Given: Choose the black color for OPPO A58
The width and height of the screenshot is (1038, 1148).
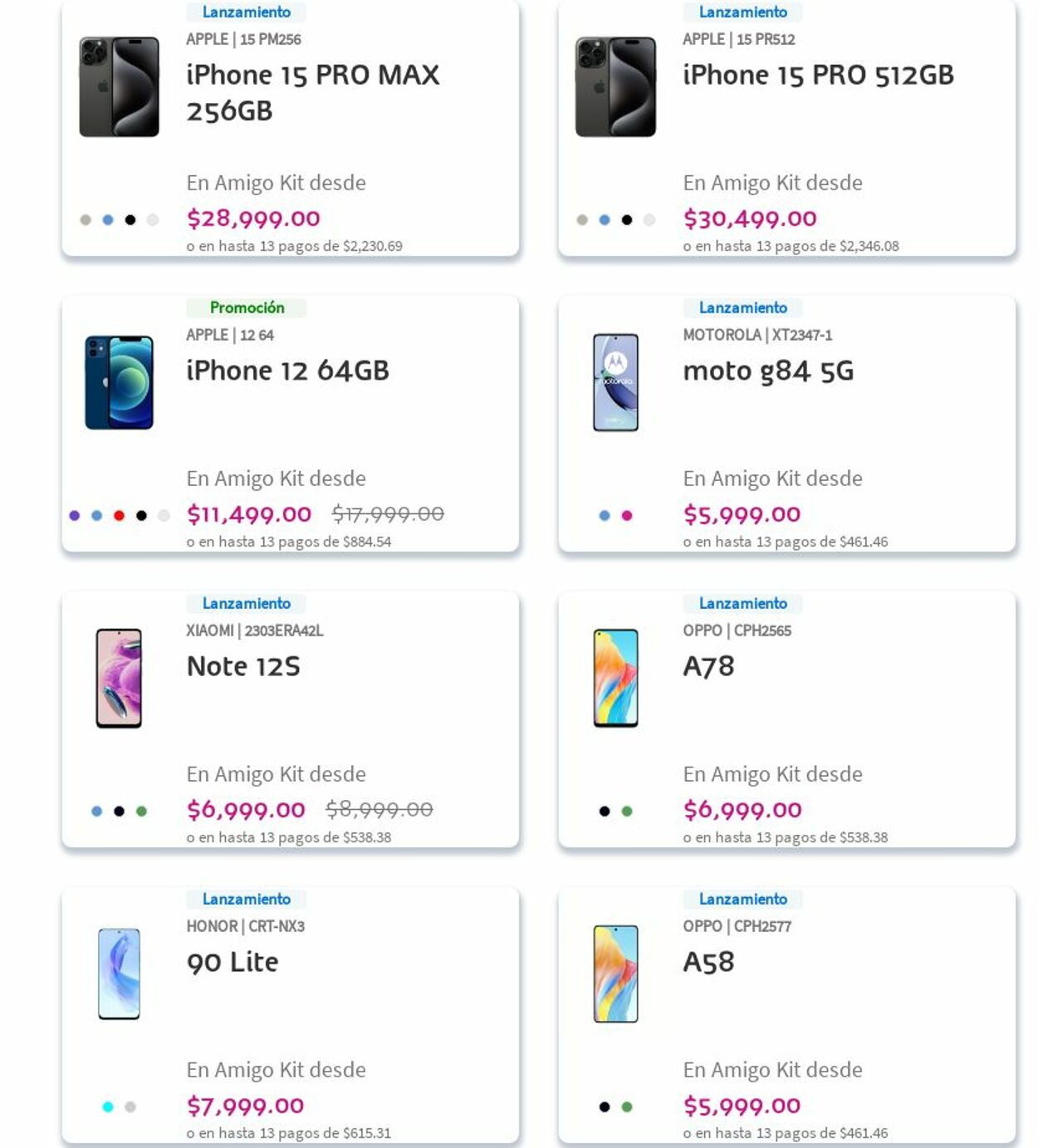Looking at the screenshot, I should click(605, 1106).
